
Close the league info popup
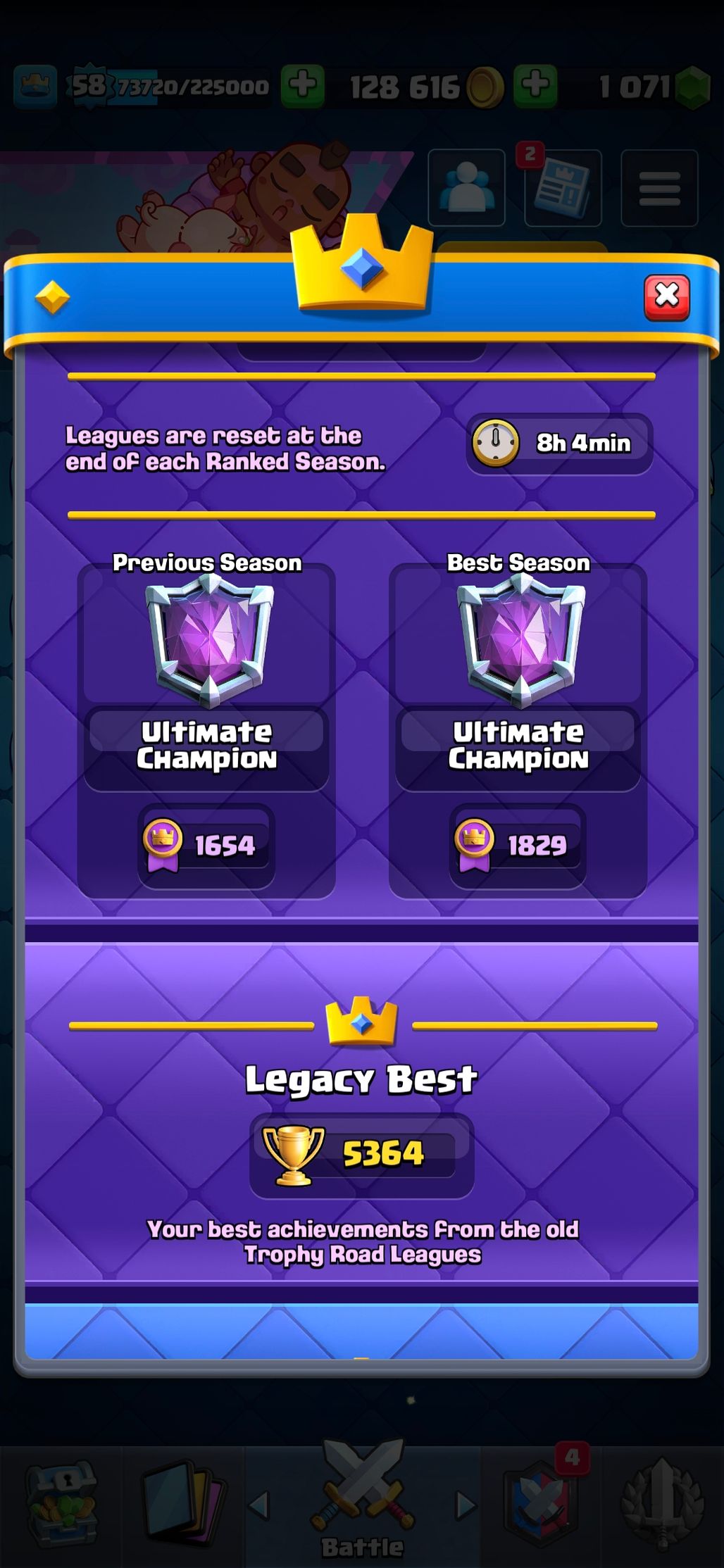point(666,297)
